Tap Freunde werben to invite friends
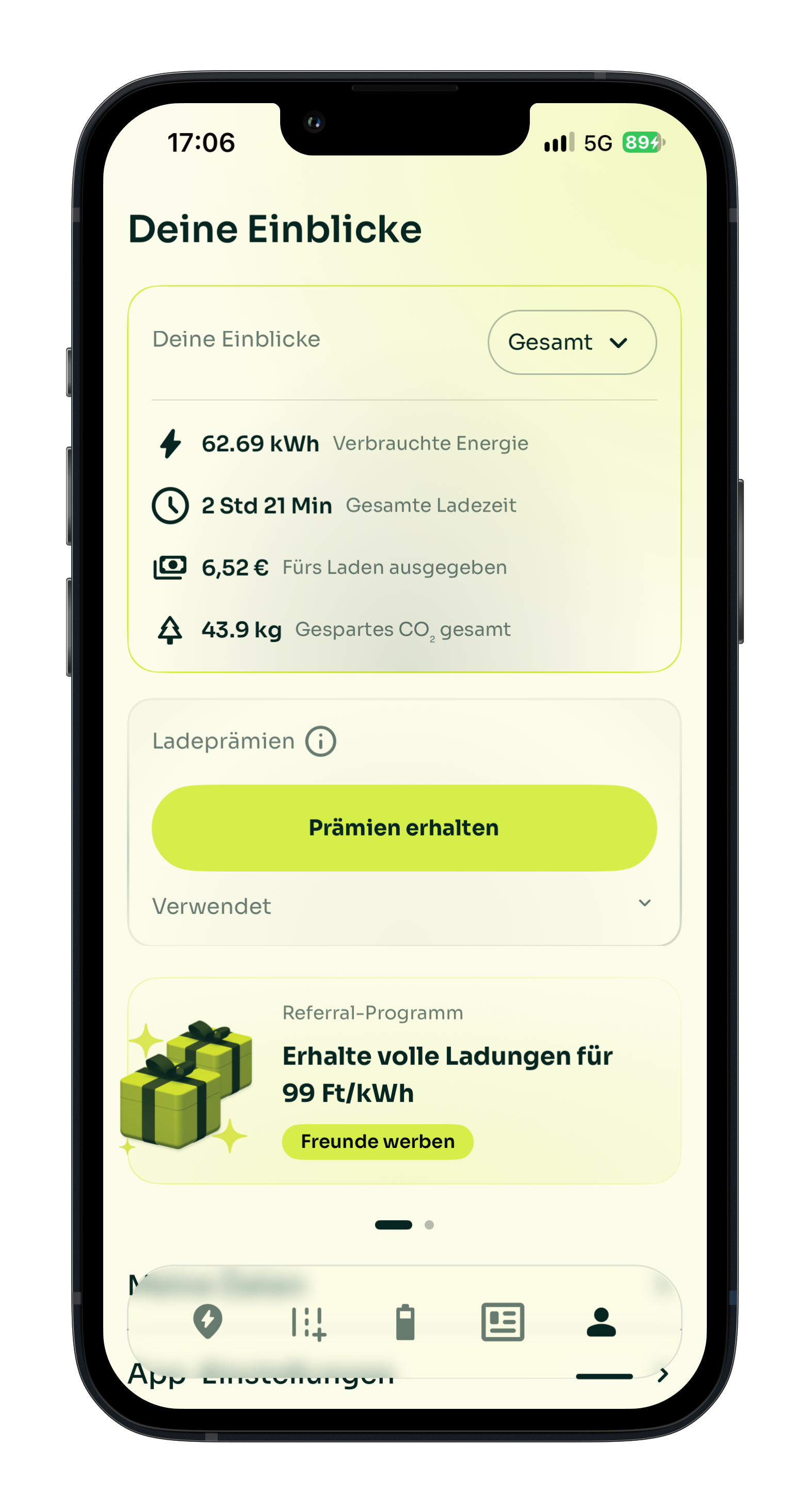 tap(378, 1142)
